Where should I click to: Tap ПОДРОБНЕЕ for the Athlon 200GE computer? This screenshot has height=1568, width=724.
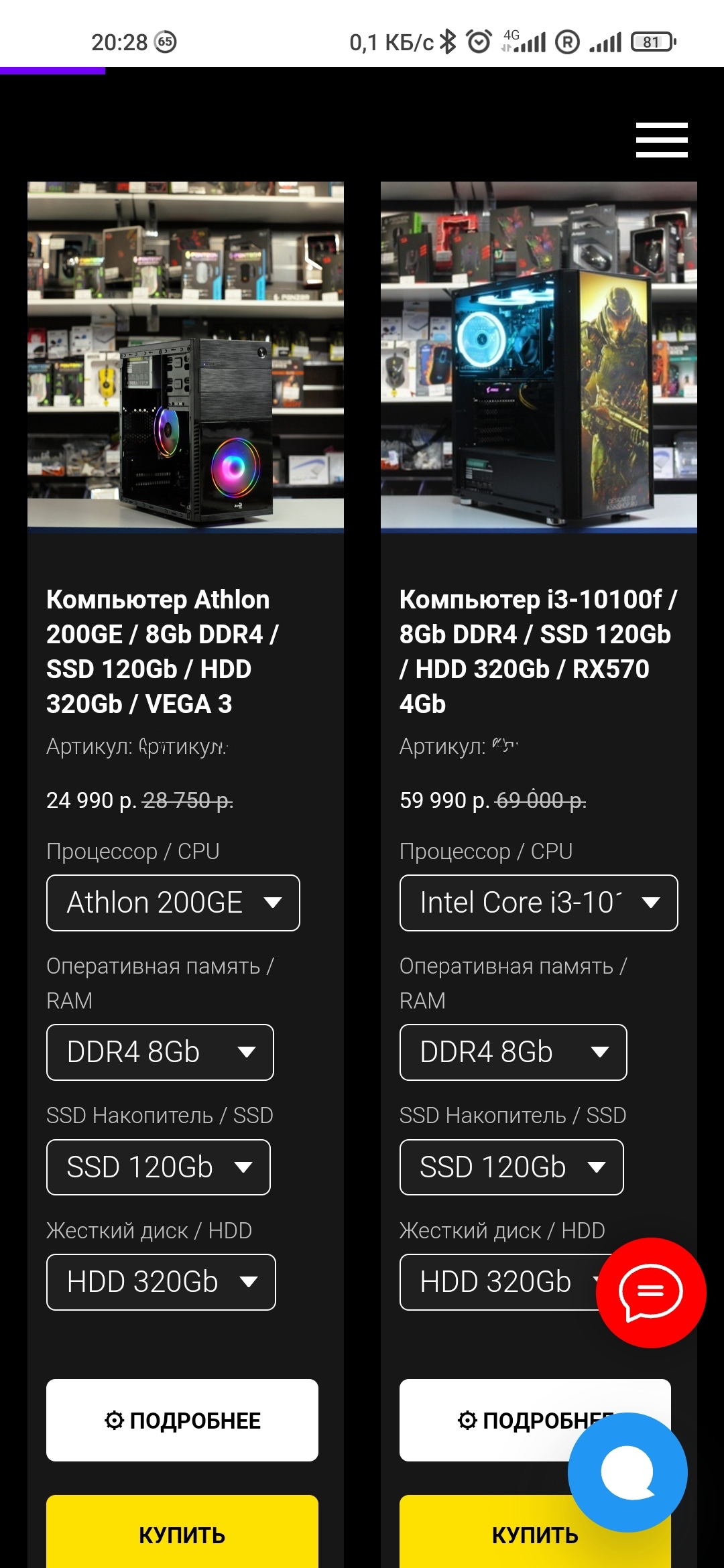pos(182,1420)
